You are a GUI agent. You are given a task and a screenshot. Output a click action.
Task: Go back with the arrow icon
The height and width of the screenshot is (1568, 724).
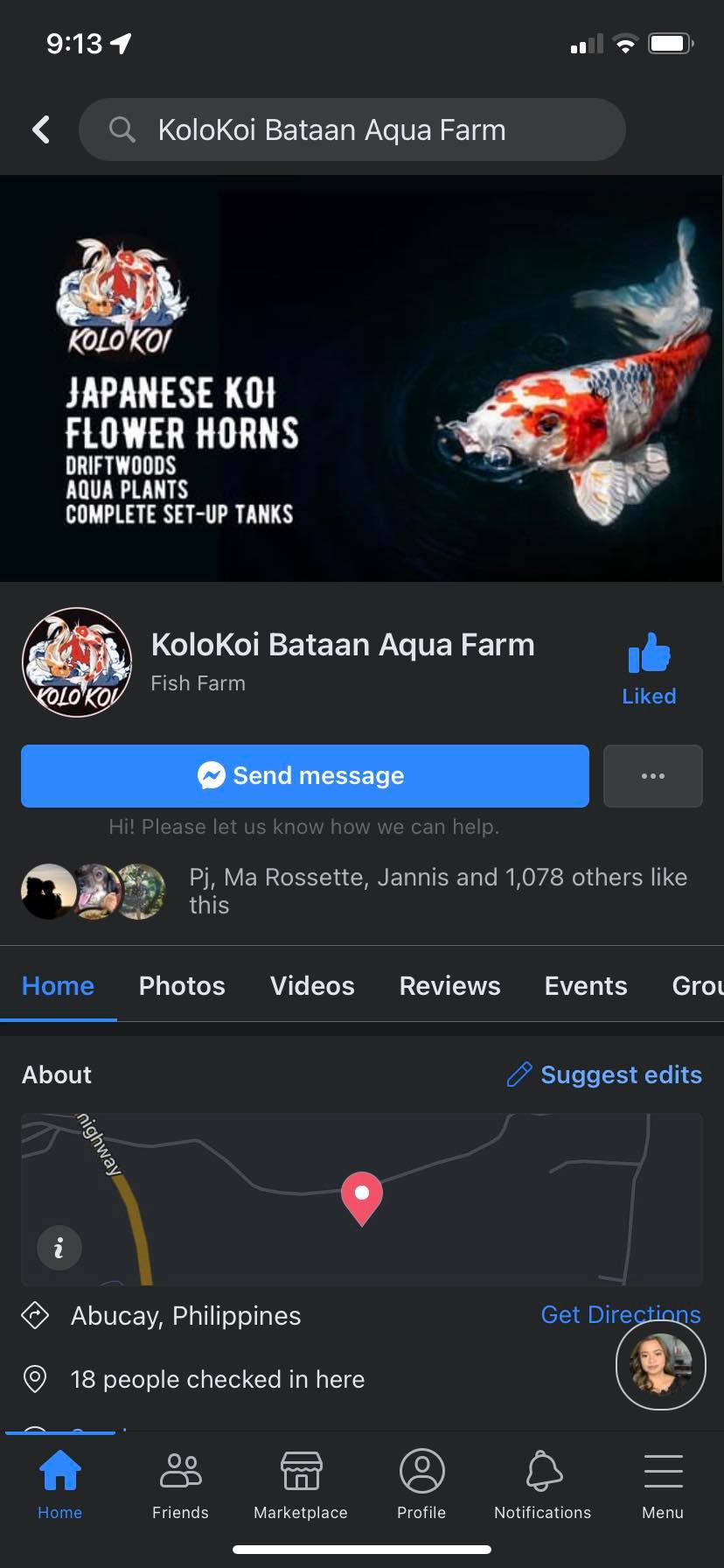click(41, 129)
